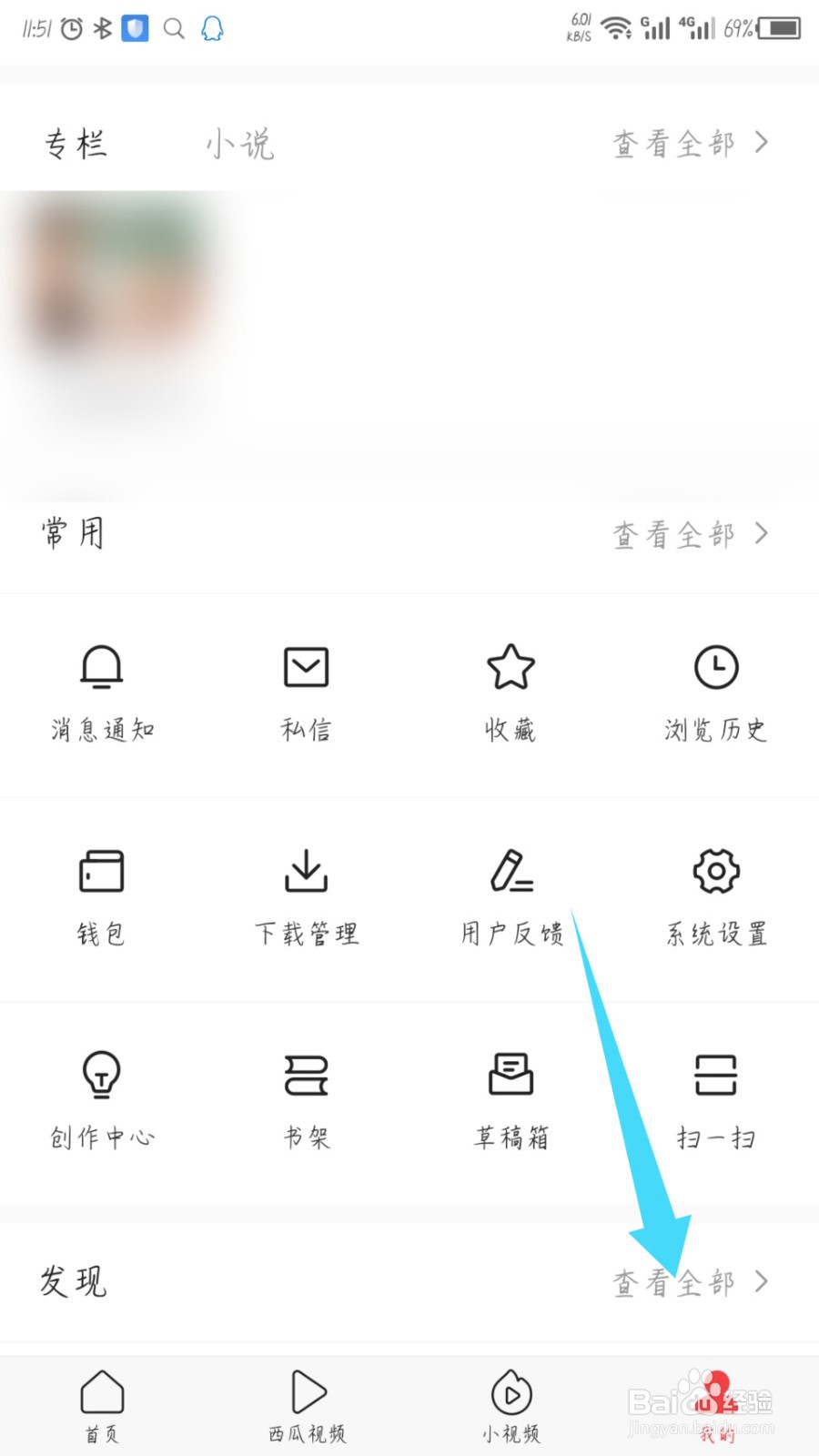Launch 扫一扫 scan feature
Screen dimensions: 819x1456
[715, 1101]
